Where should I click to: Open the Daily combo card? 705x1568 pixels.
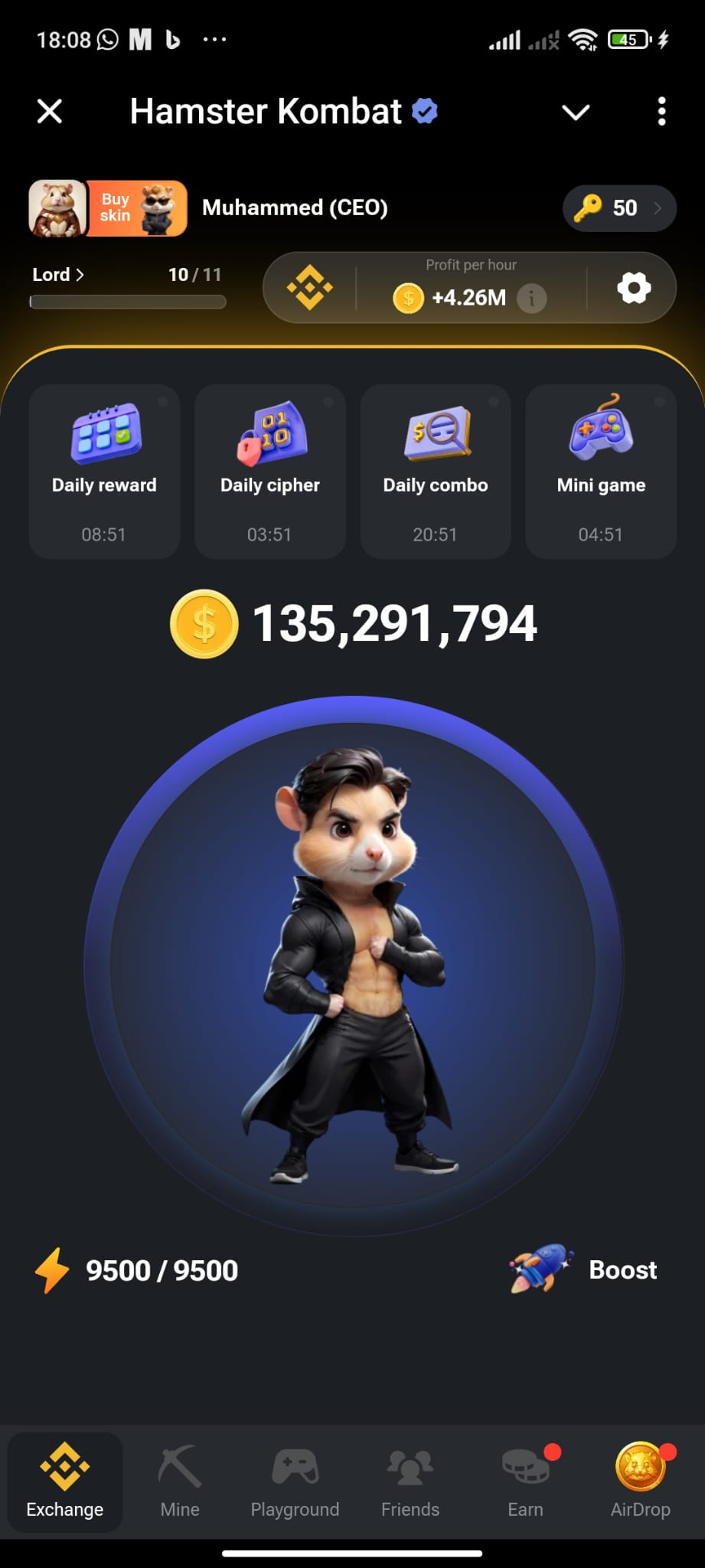click(x=435, y=471)
